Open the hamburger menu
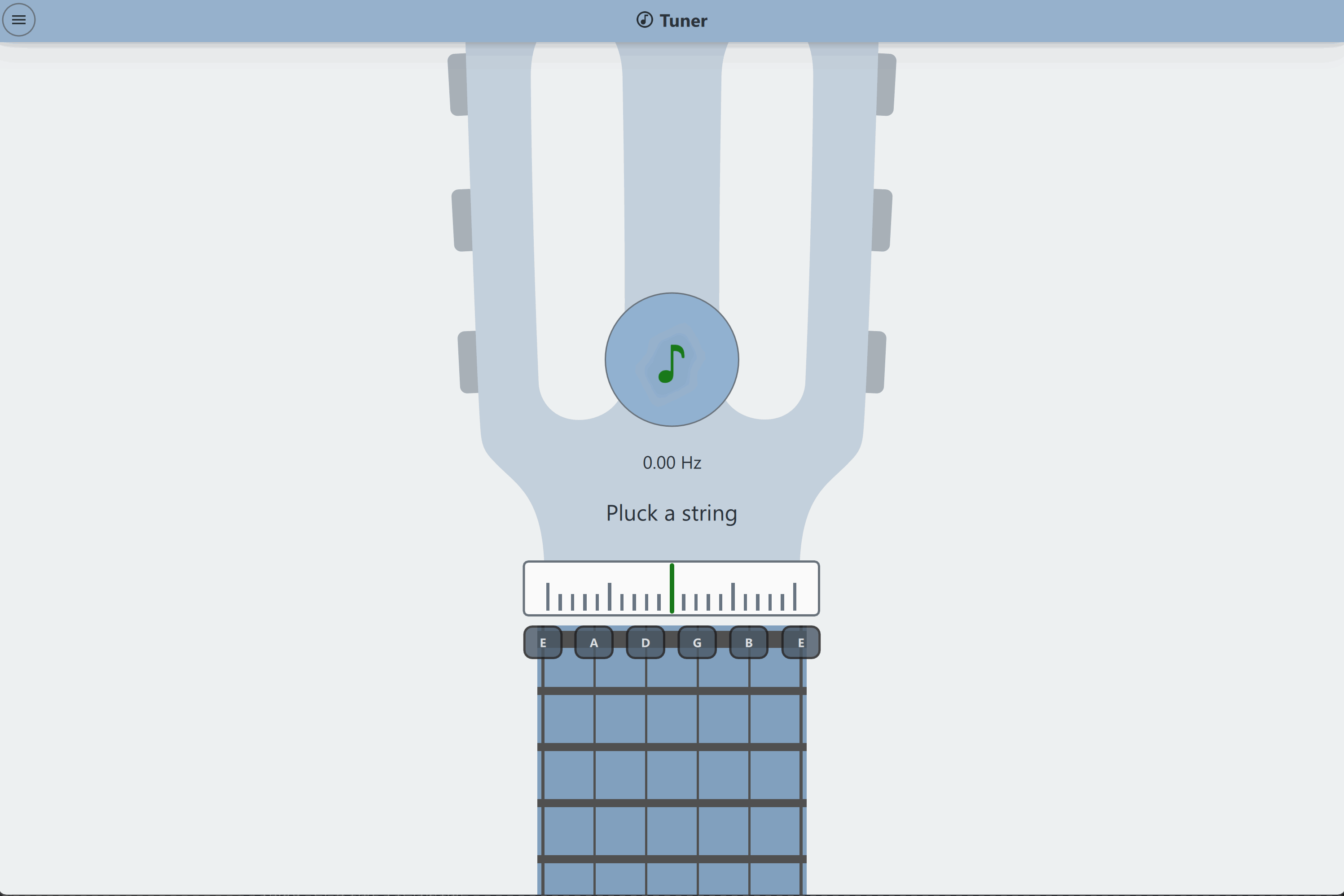 coord(19,20)
